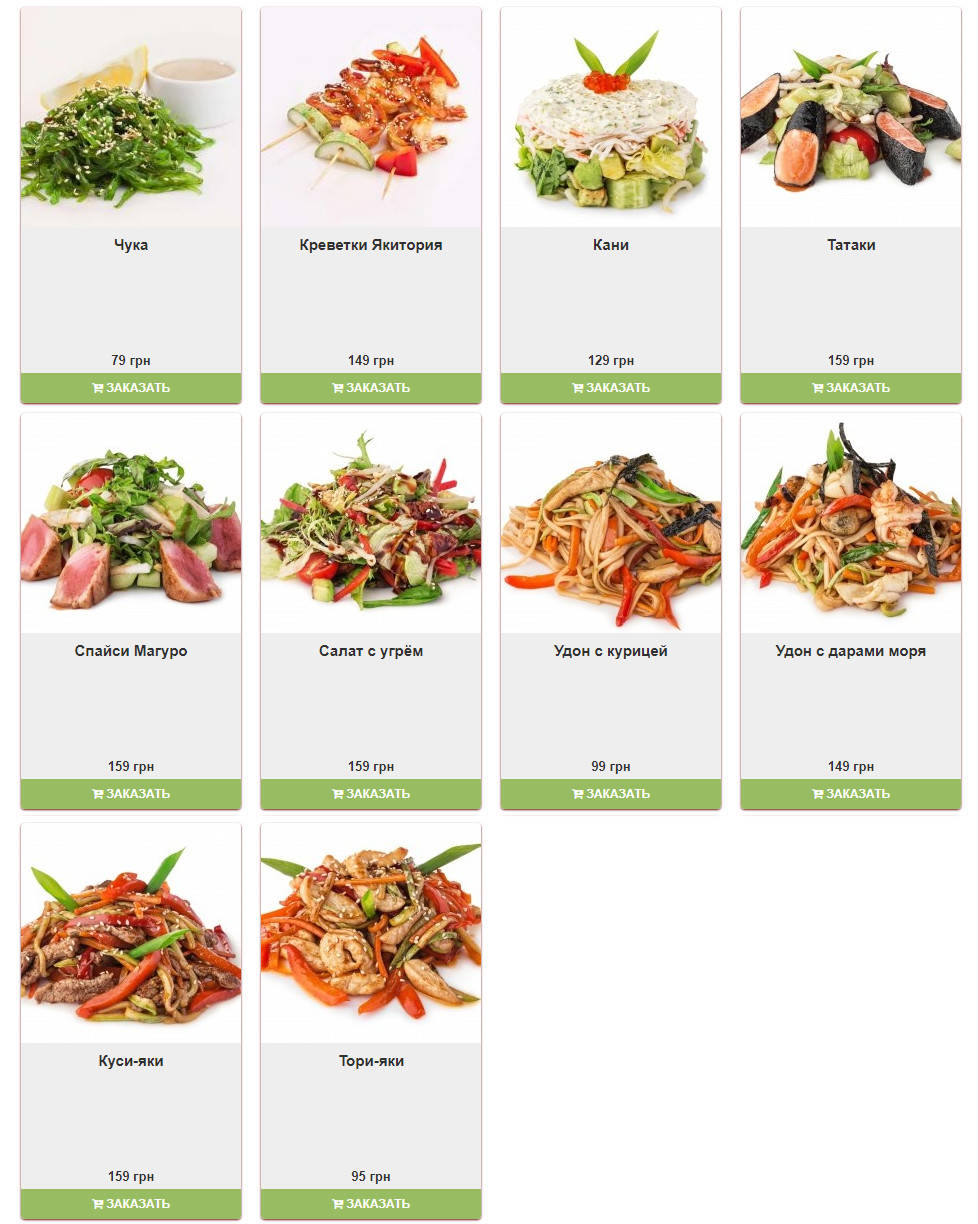Screen dimensions: 978x1224
Task: Order Салат с угрём
Action: pos(371,794)
